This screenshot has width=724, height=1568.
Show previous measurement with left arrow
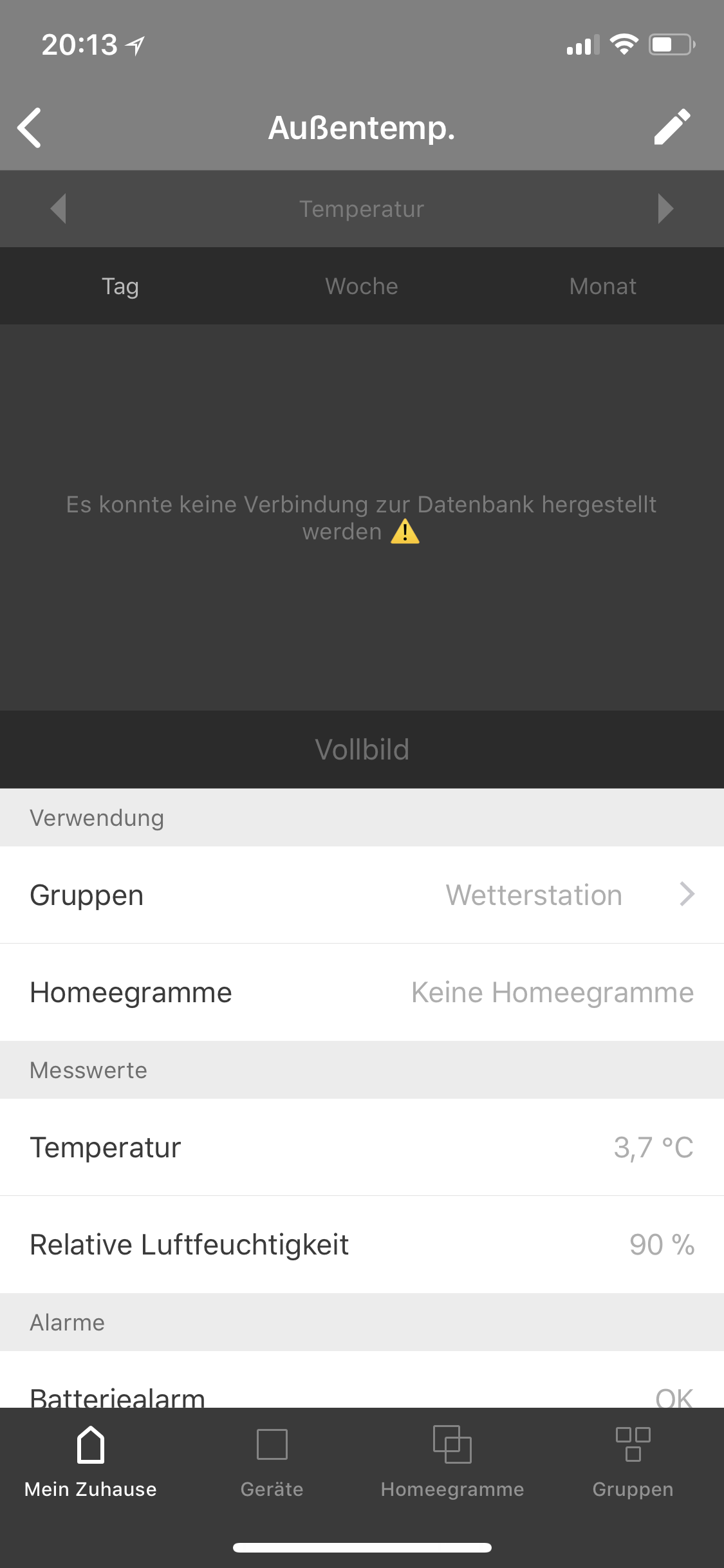click(x=58, y=209)
